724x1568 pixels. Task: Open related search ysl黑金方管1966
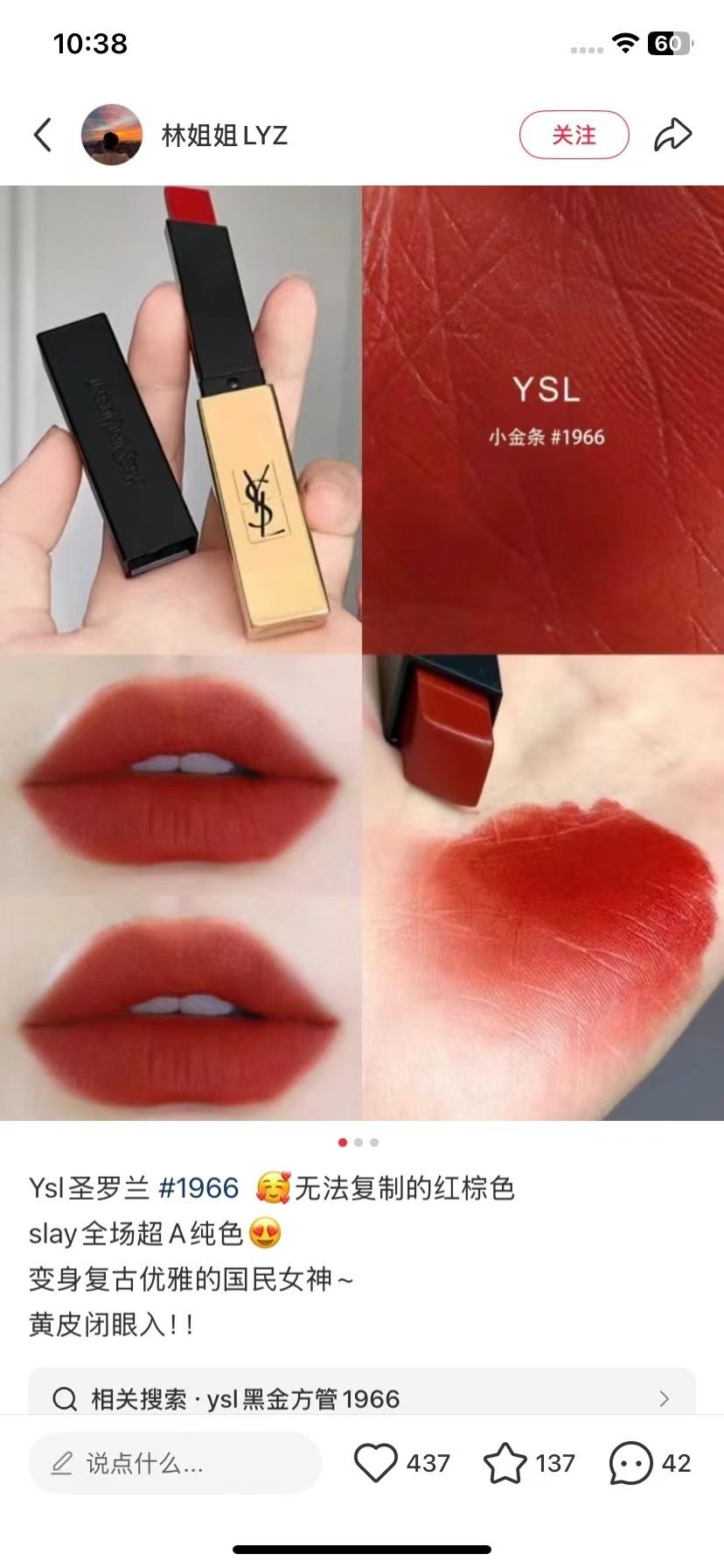[362, 1398]
